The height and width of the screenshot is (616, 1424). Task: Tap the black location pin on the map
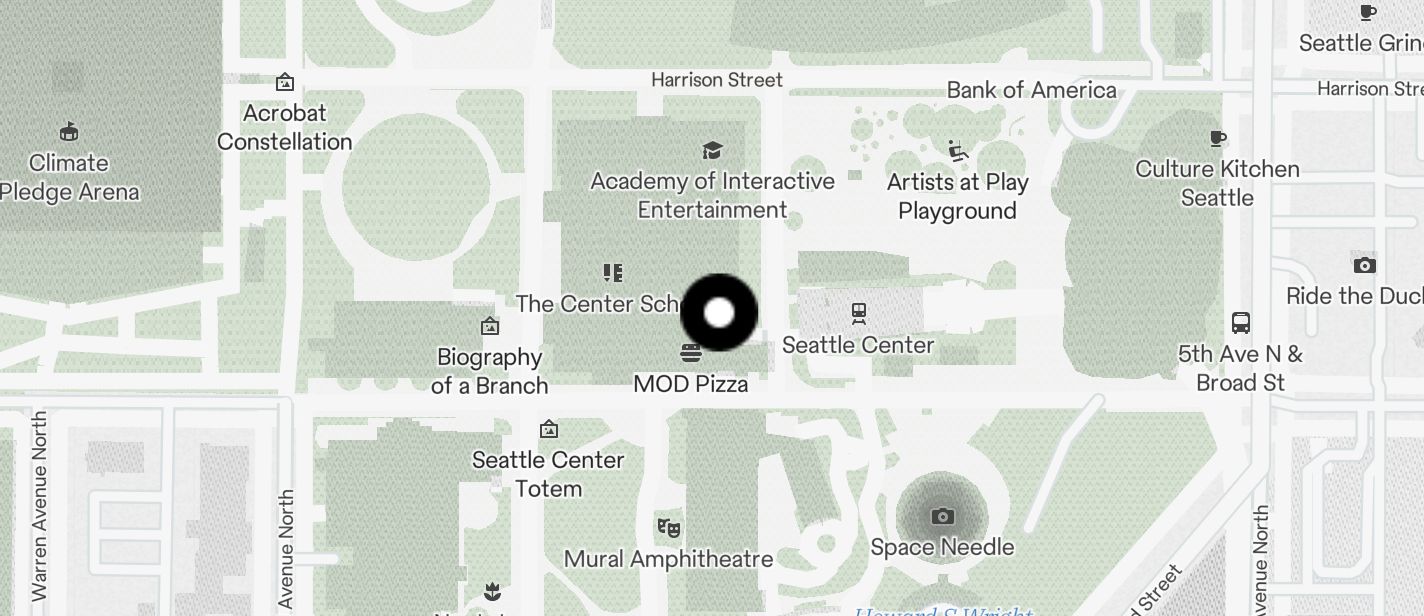719,313
